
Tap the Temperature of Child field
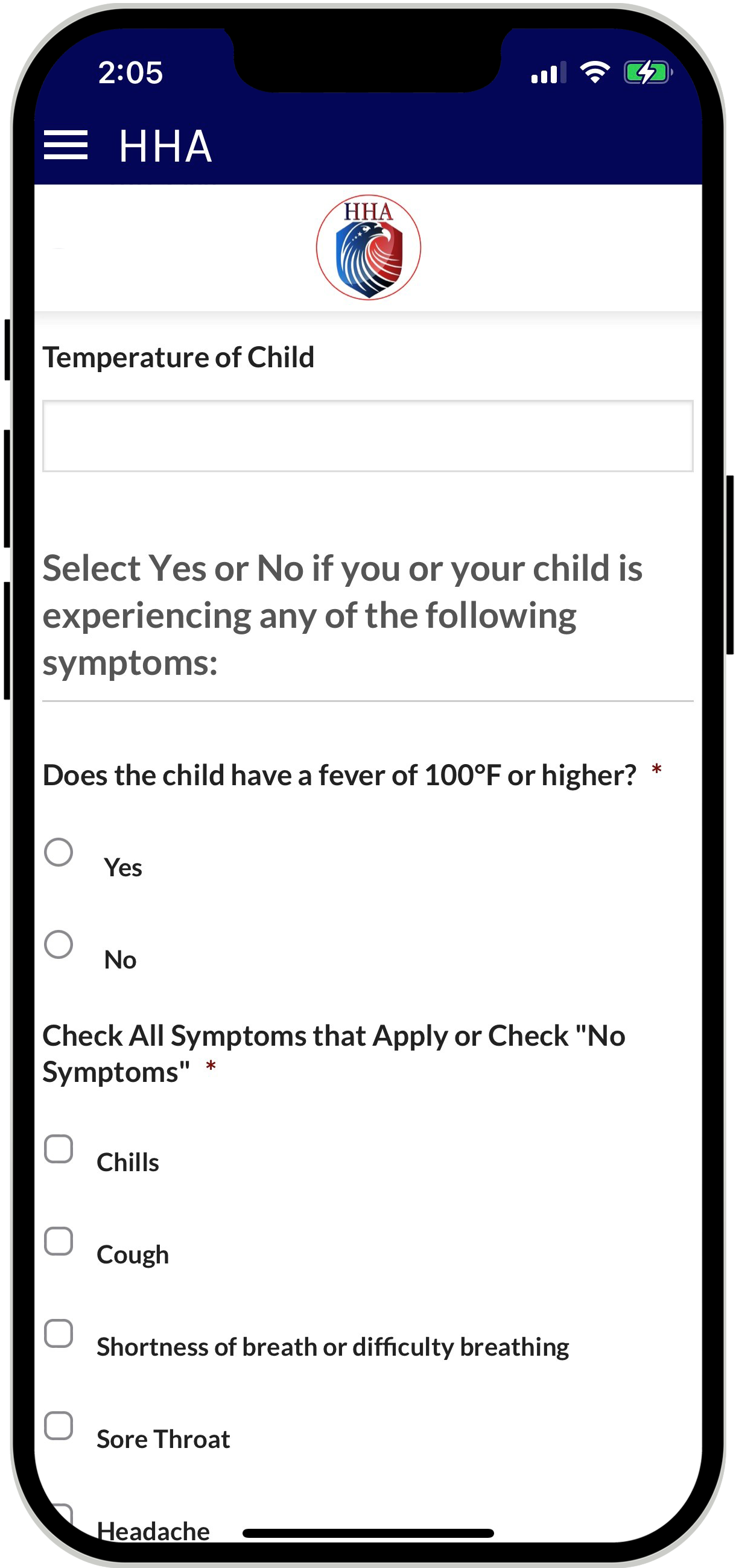tap(367, 436)
